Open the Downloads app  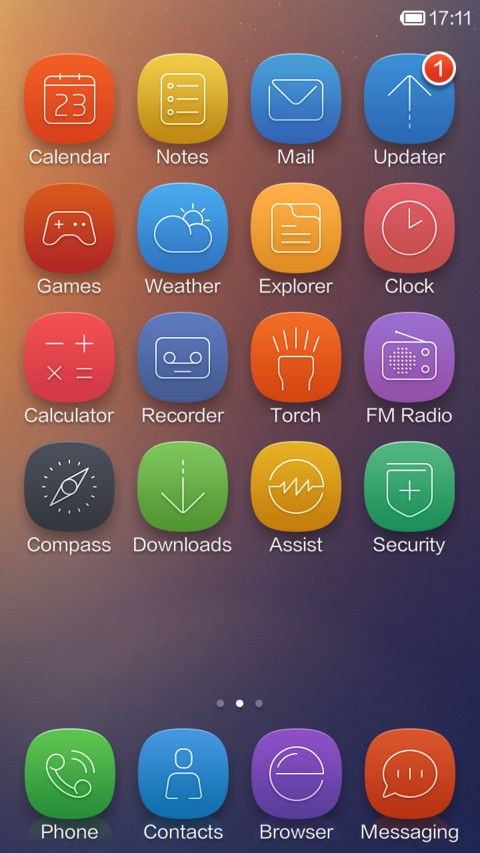click(x=182, y=486)
